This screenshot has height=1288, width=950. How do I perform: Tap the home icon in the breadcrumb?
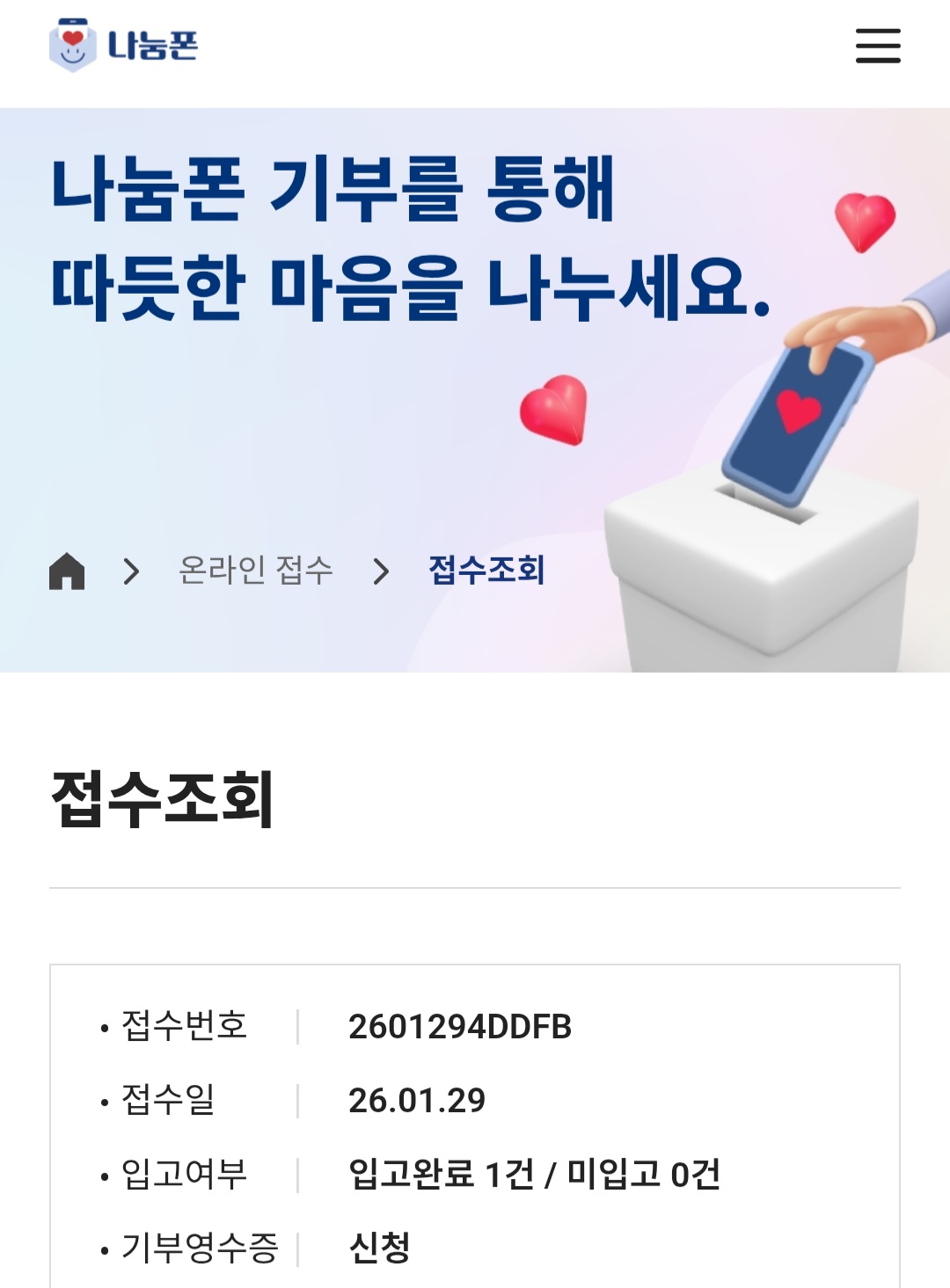[67, 571]
